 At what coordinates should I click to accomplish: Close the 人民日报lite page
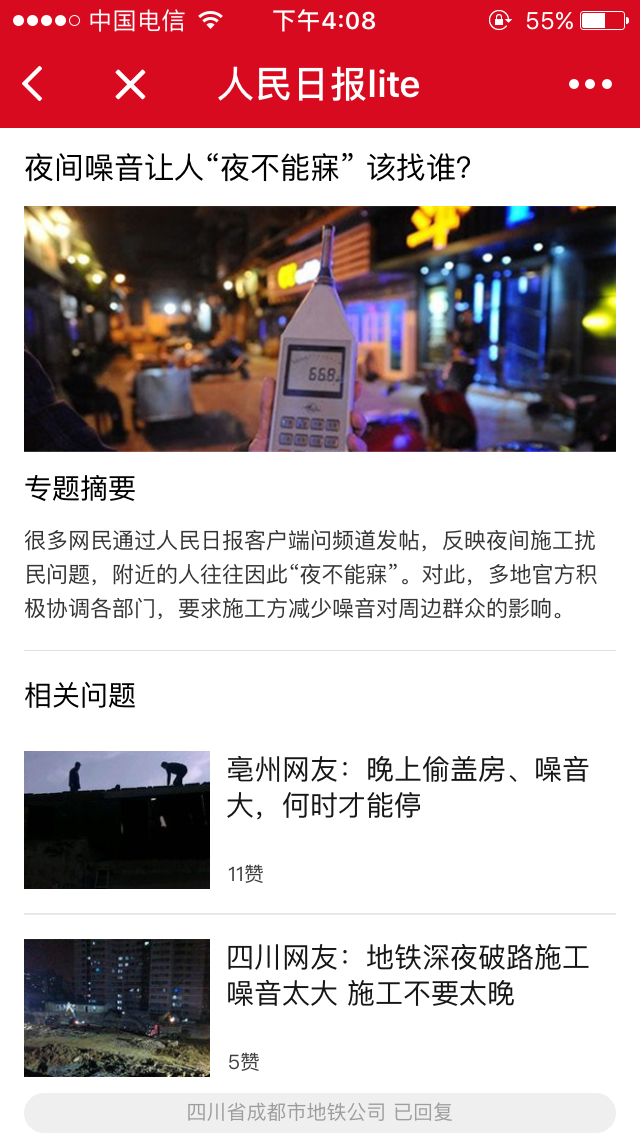coord(130,85)
